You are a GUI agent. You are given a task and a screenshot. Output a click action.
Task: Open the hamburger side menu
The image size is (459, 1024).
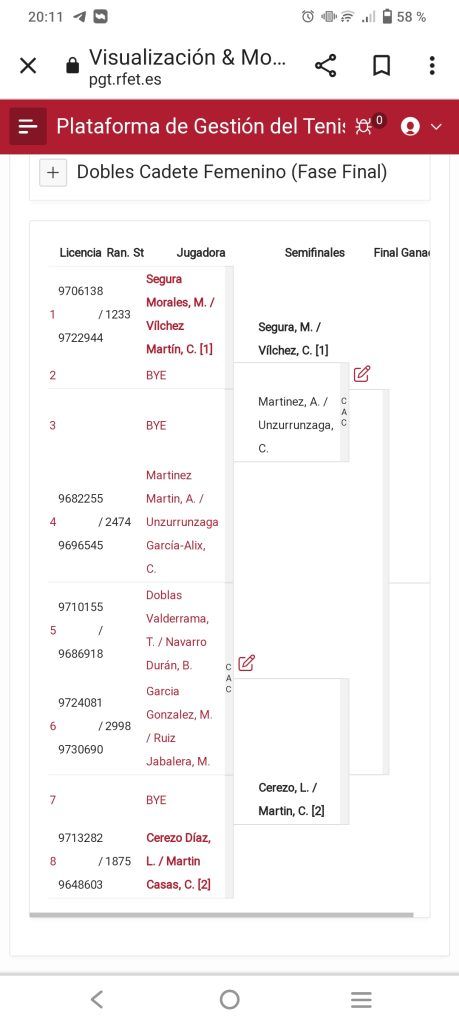(28, 126)
